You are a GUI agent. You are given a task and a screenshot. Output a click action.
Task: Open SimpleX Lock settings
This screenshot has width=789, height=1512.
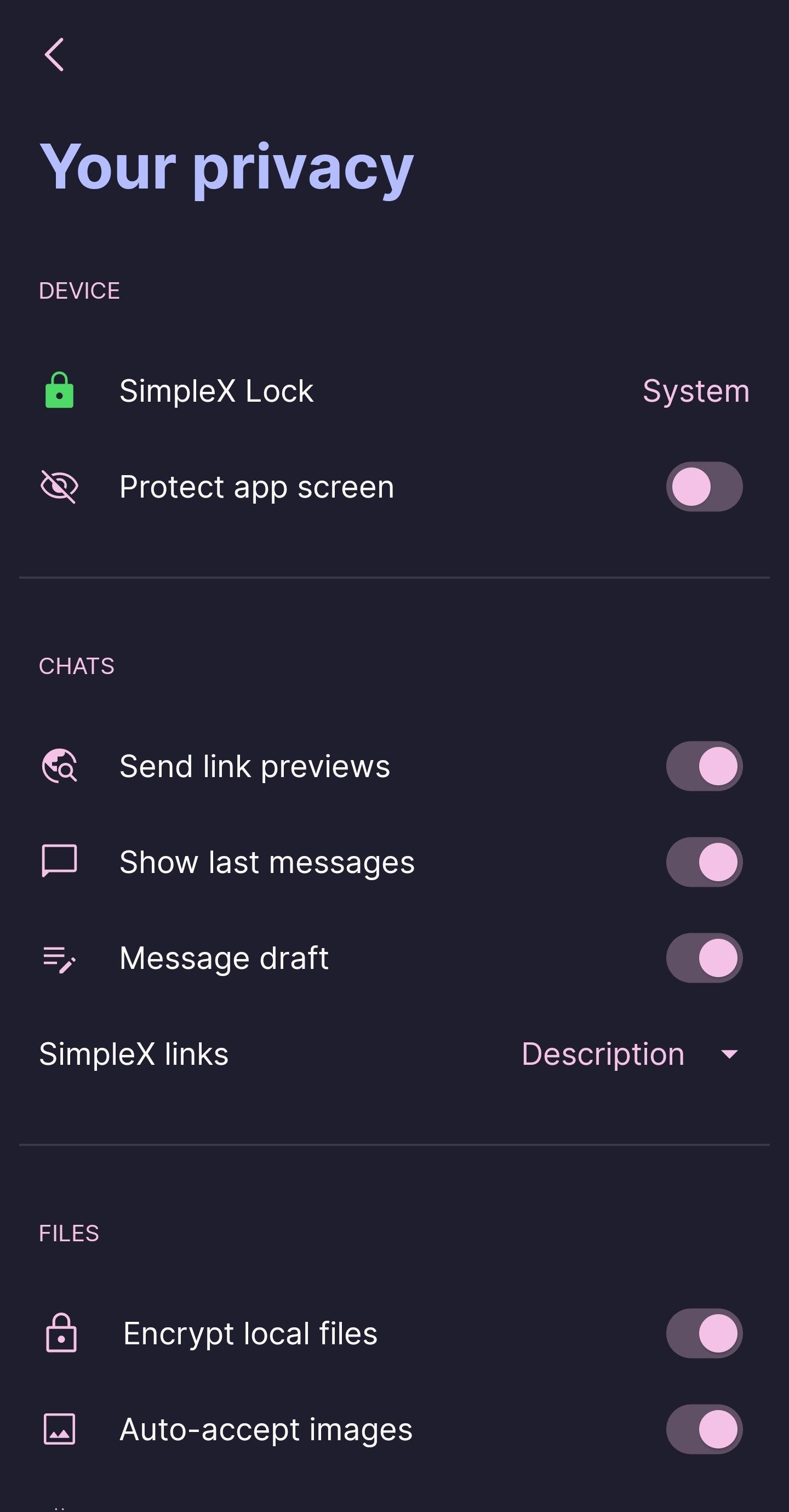click(x=393, y=391)
